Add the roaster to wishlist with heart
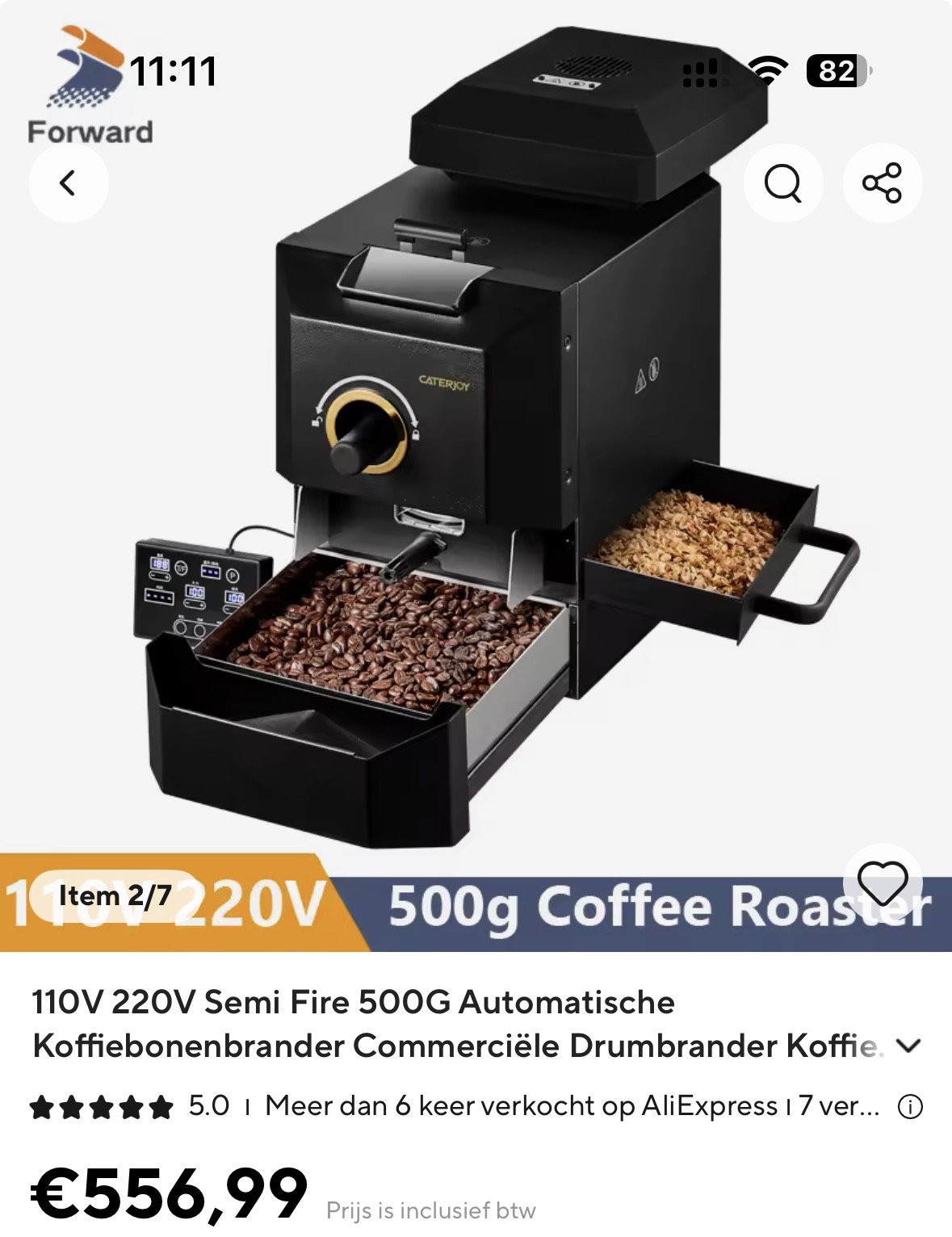This screenshot has height=1237, width=952. point(883,883)
